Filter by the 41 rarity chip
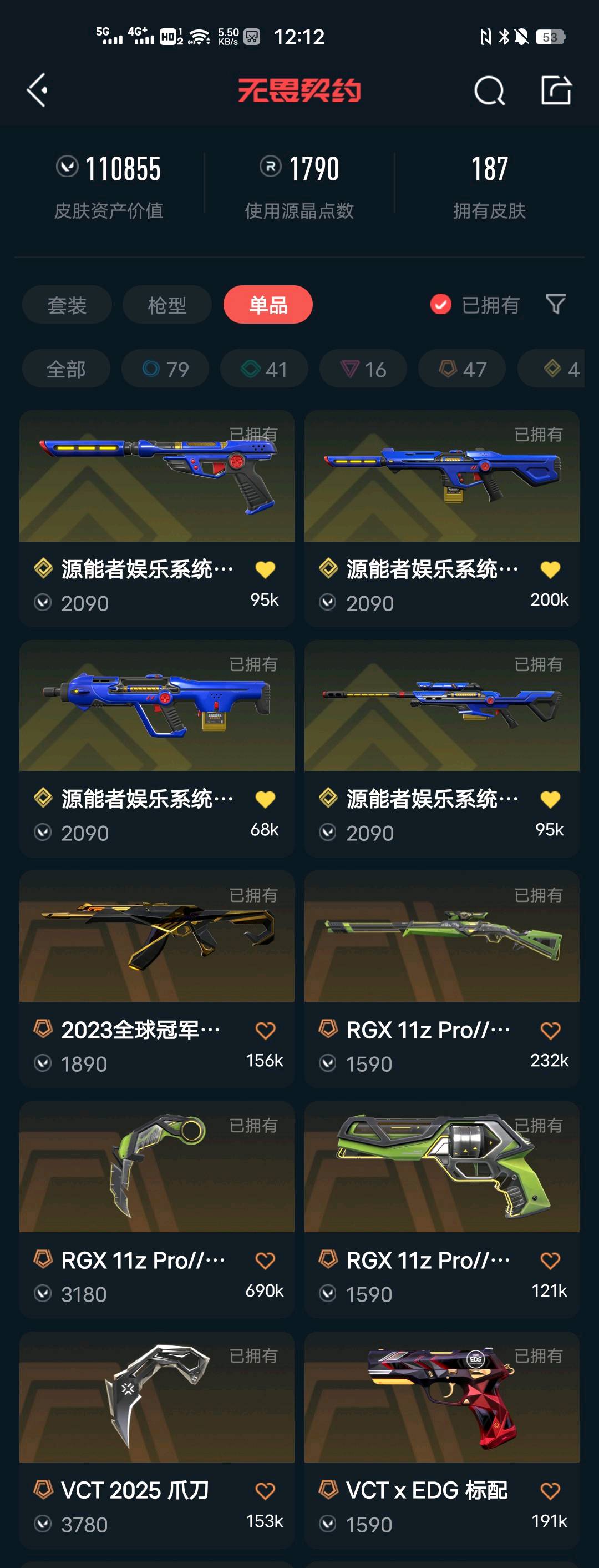Viewport: 599px width, 1568px height. pyautogui.click(x=264, y=369)
